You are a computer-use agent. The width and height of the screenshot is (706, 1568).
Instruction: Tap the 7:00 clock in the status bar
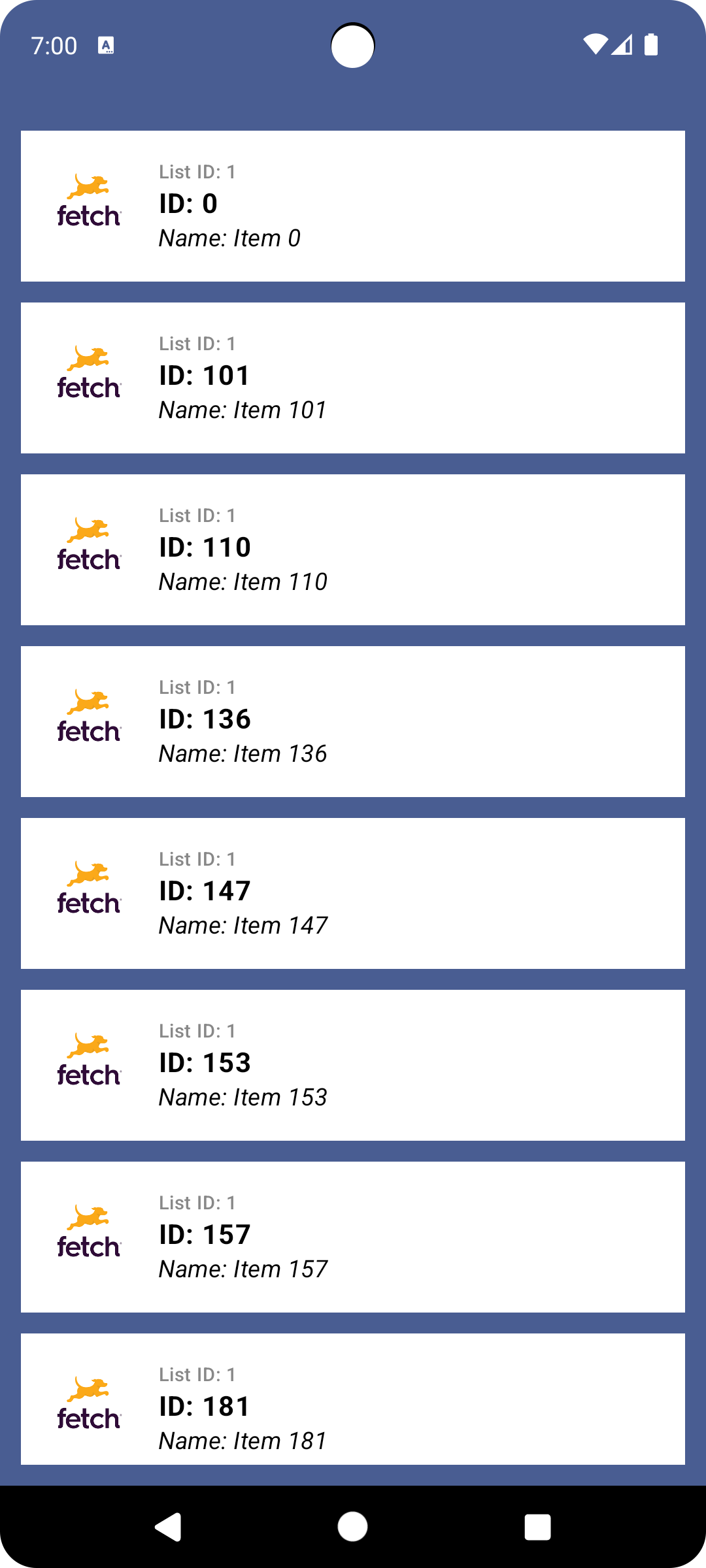click(x=55, y=44)
